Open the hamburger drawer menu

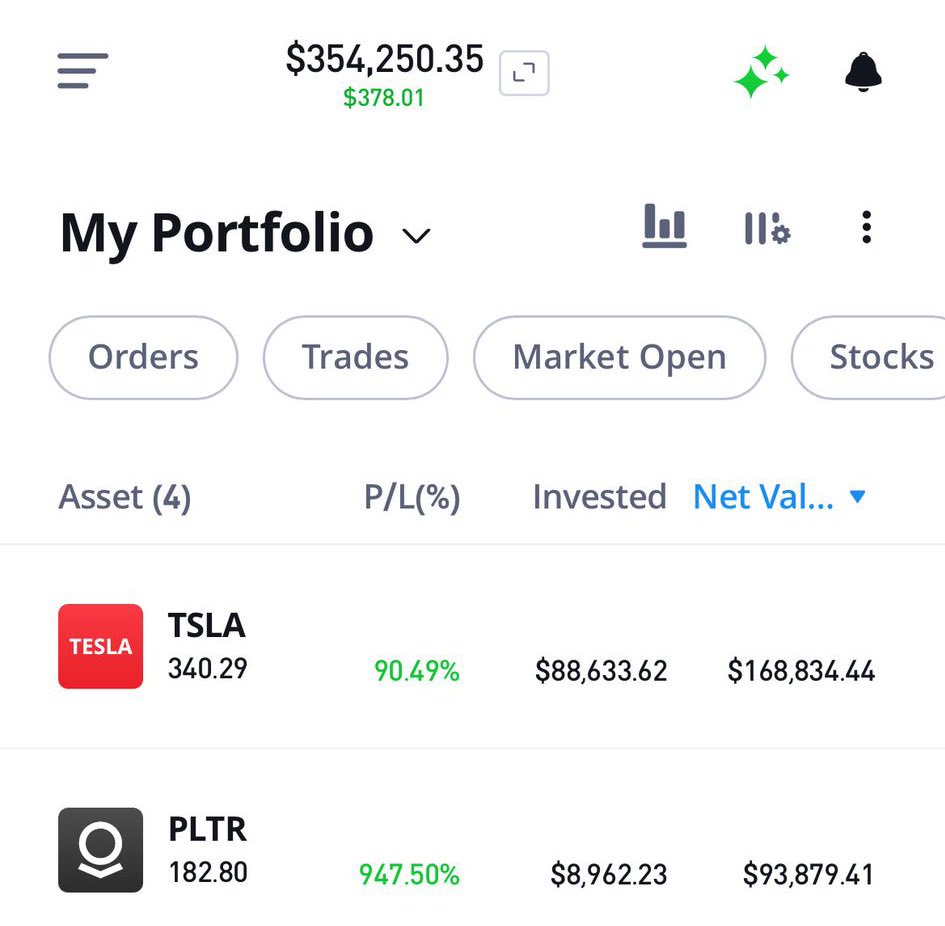[82, 71]
